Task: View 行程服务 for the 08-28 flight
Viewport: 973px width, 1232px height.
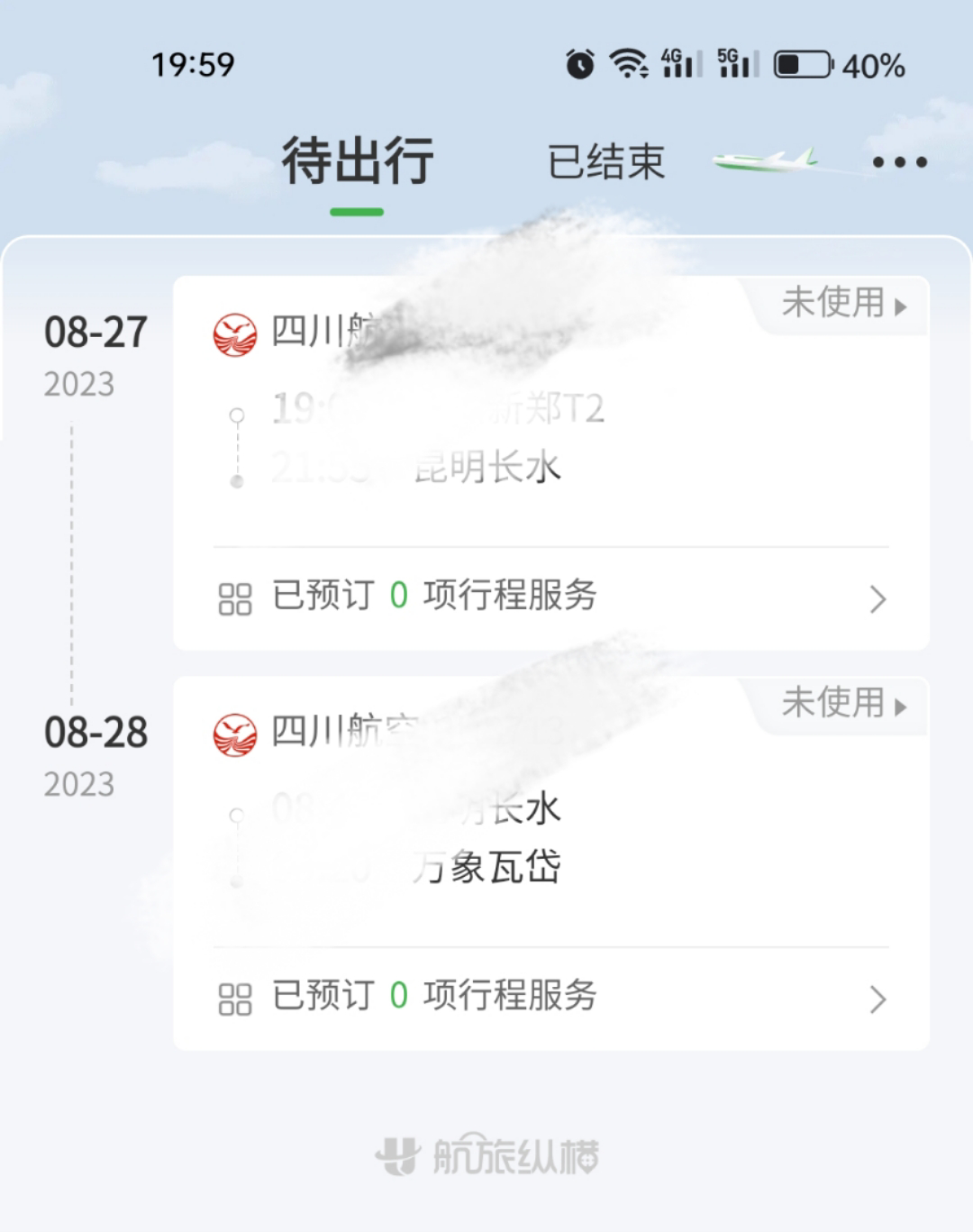Action: (550, 998)
